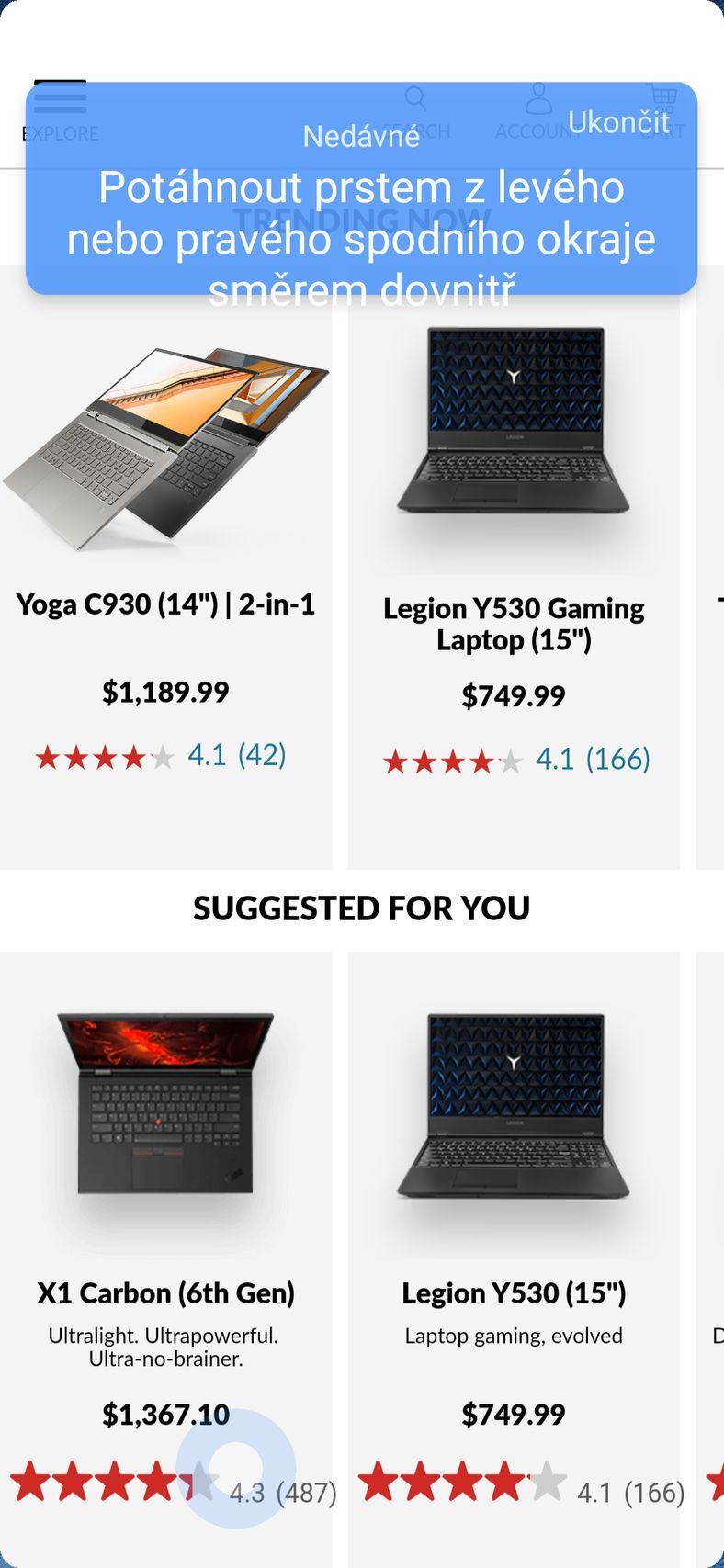Go to the Account section
Image resolution: width=724 pixels, height=1568 pixels.
[x=537, y=112]
